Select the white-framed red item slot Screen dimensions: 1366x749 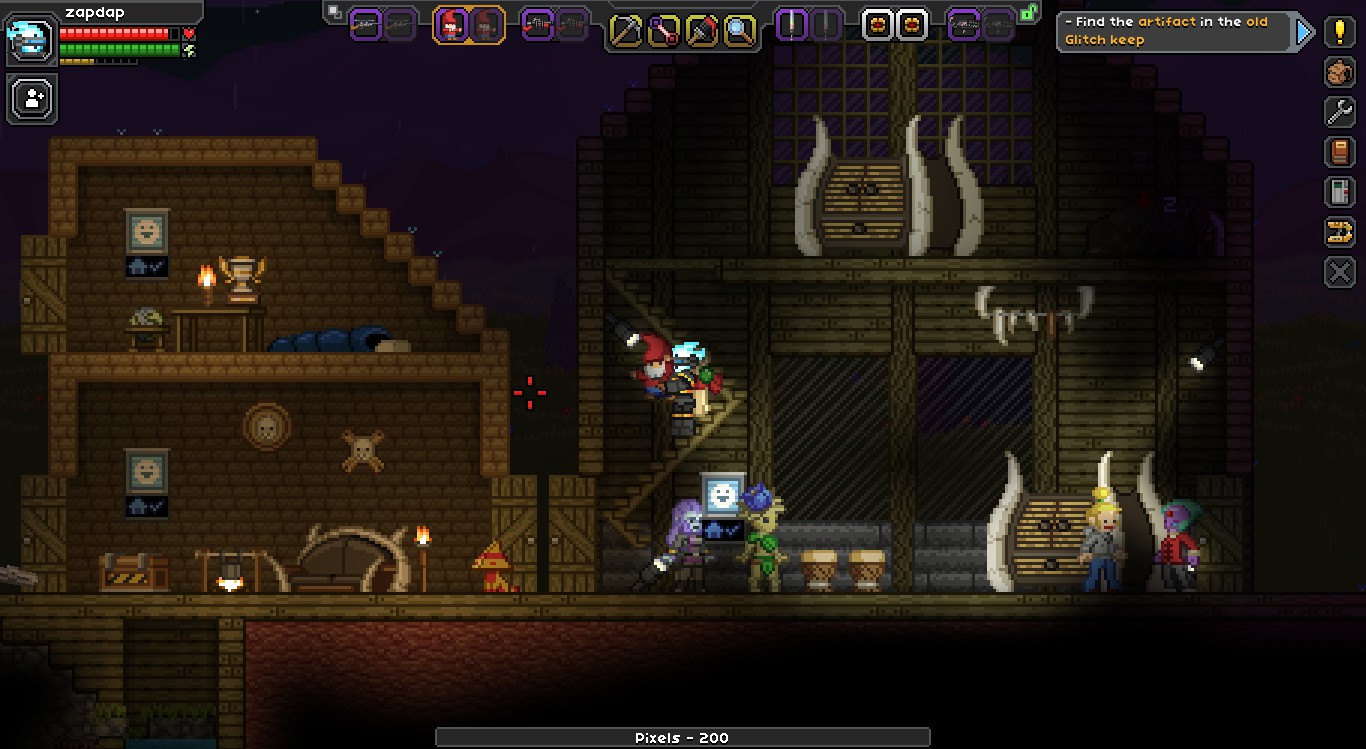(878, 25)
